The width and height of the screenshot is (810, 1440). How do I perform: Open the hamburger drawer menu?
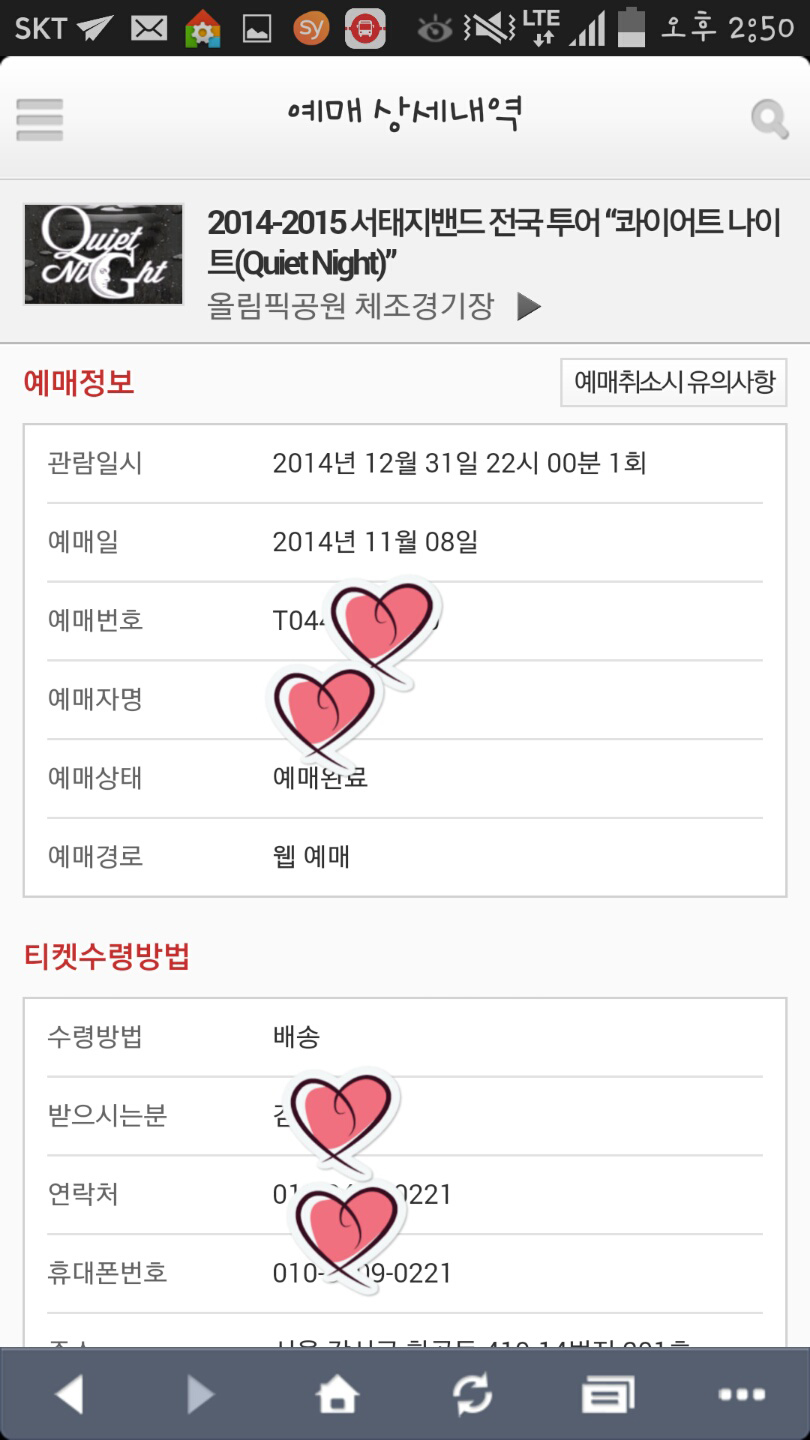[40, 120]
